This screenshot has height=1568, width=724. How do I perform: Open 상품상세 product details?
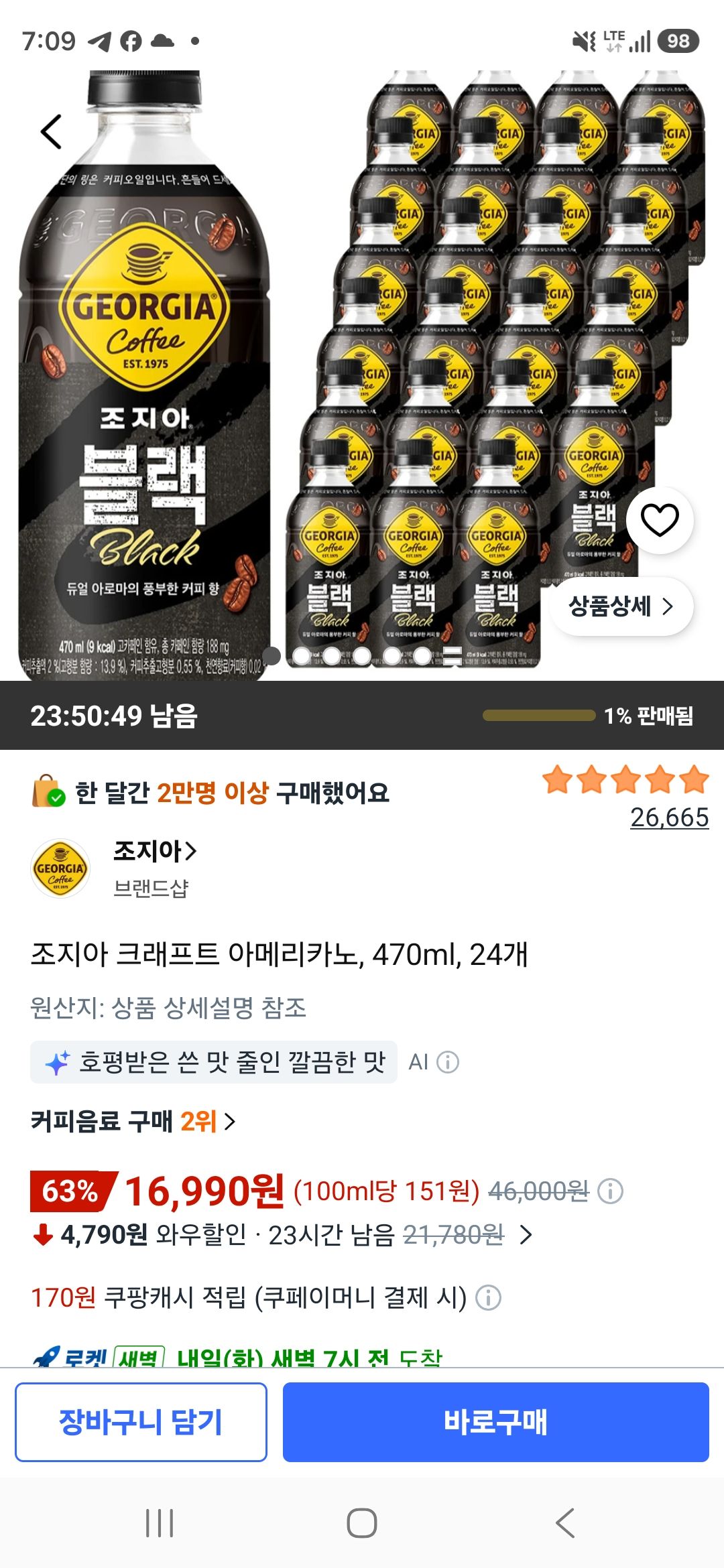click(621, 606)
